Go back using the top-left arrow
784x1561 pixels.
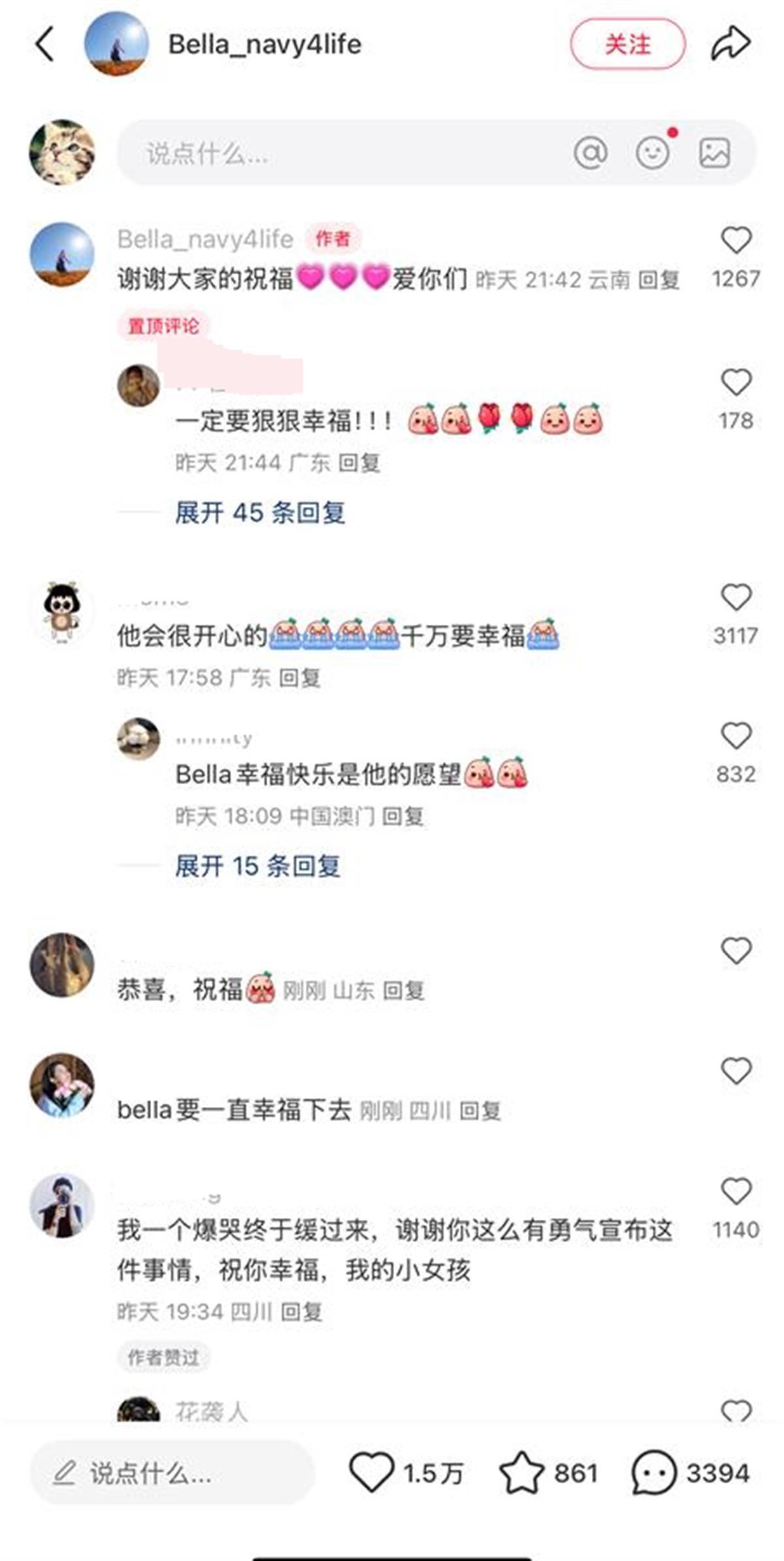coord(44,44)
